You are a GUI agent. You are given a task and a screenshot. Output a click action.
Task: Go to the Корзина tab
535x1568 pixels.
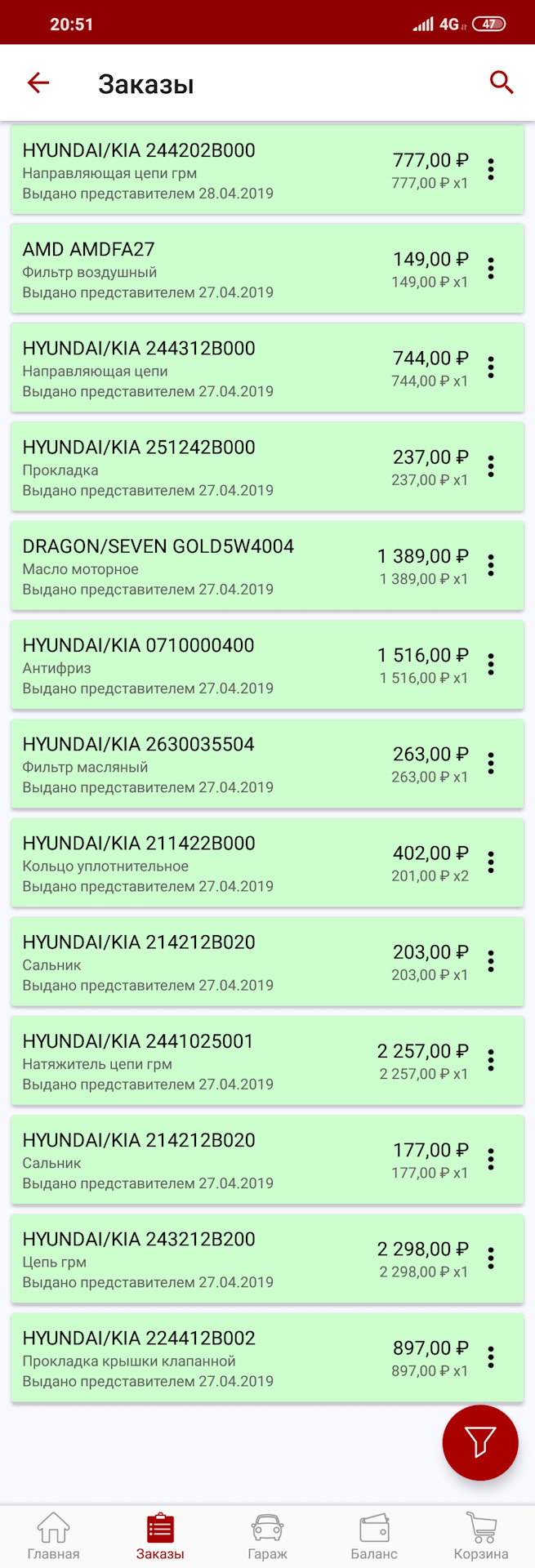point(481,1535)
